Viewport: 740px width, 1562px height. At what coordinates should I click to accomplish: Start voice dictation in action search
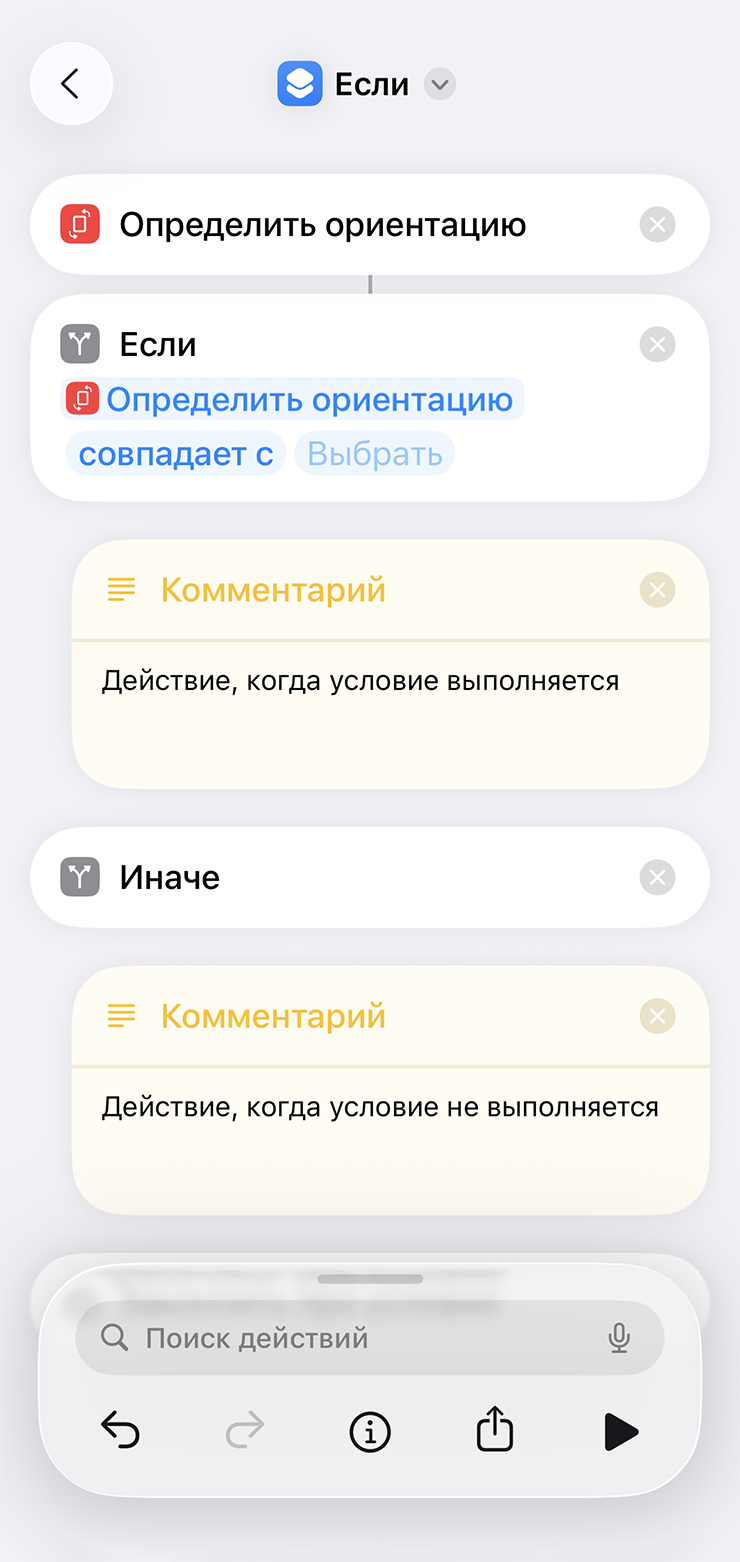[619, 1338]
